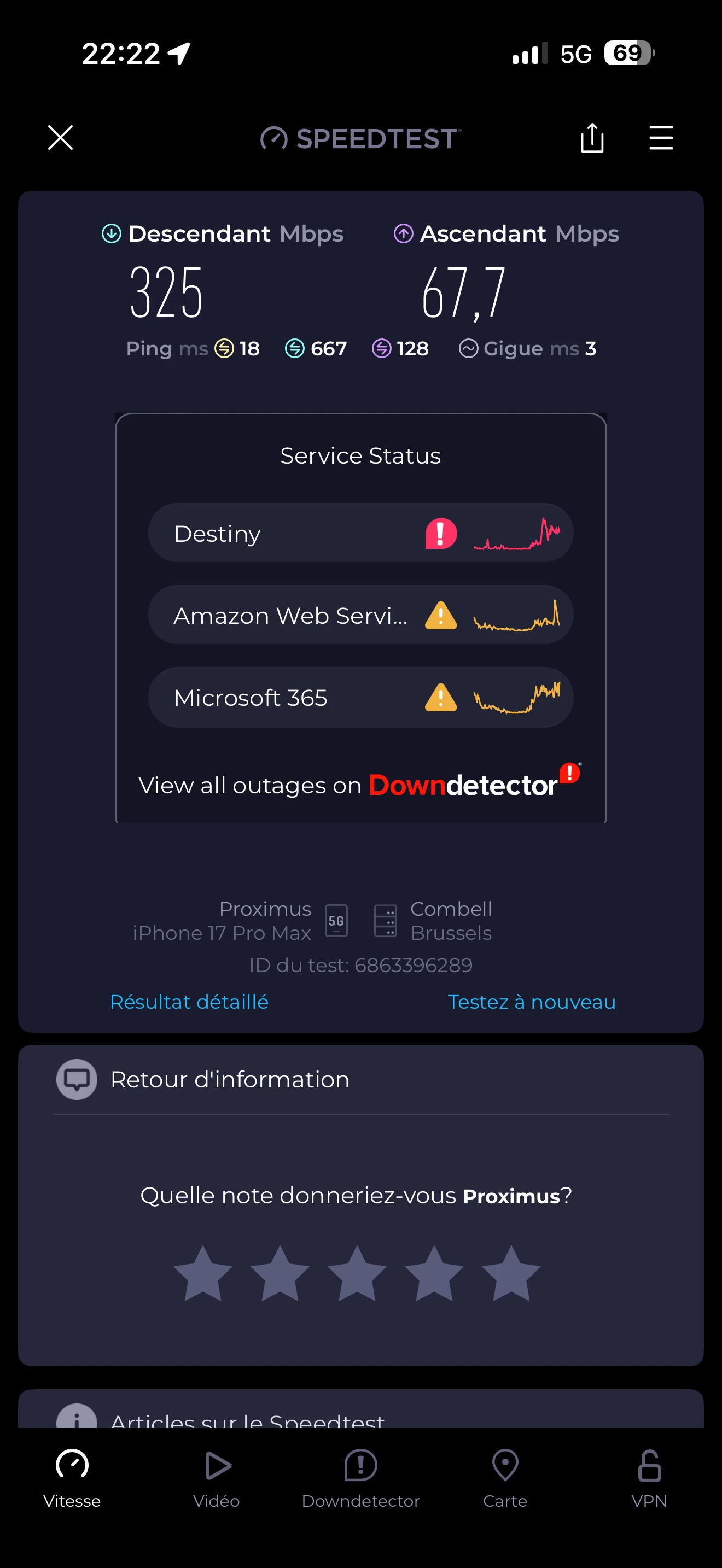Image resolution: width=722 pixels, height=1568 pixels.
Task: Check Microsoft 365 service status
Action: tap(360, 698)
